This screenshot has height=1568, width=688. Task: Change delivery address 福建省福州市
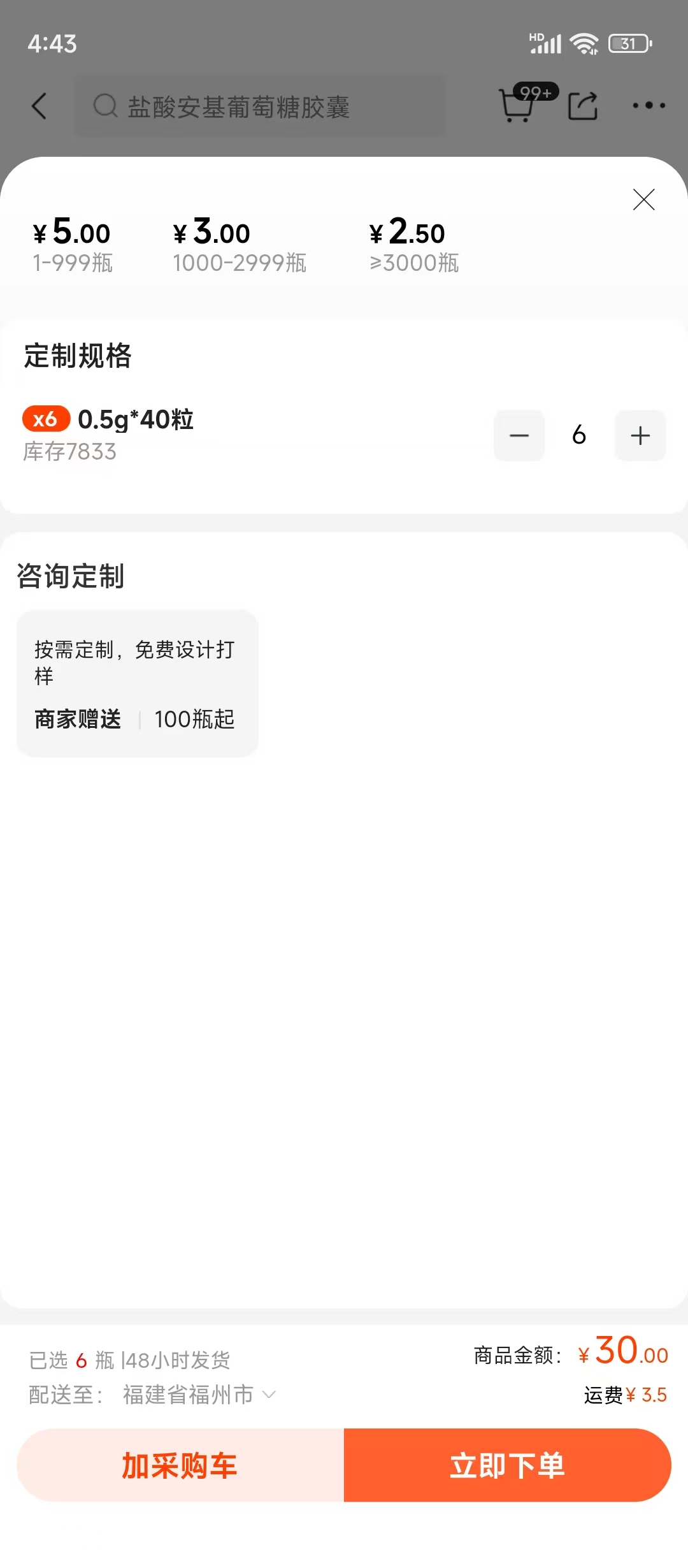coord(199,1395)
